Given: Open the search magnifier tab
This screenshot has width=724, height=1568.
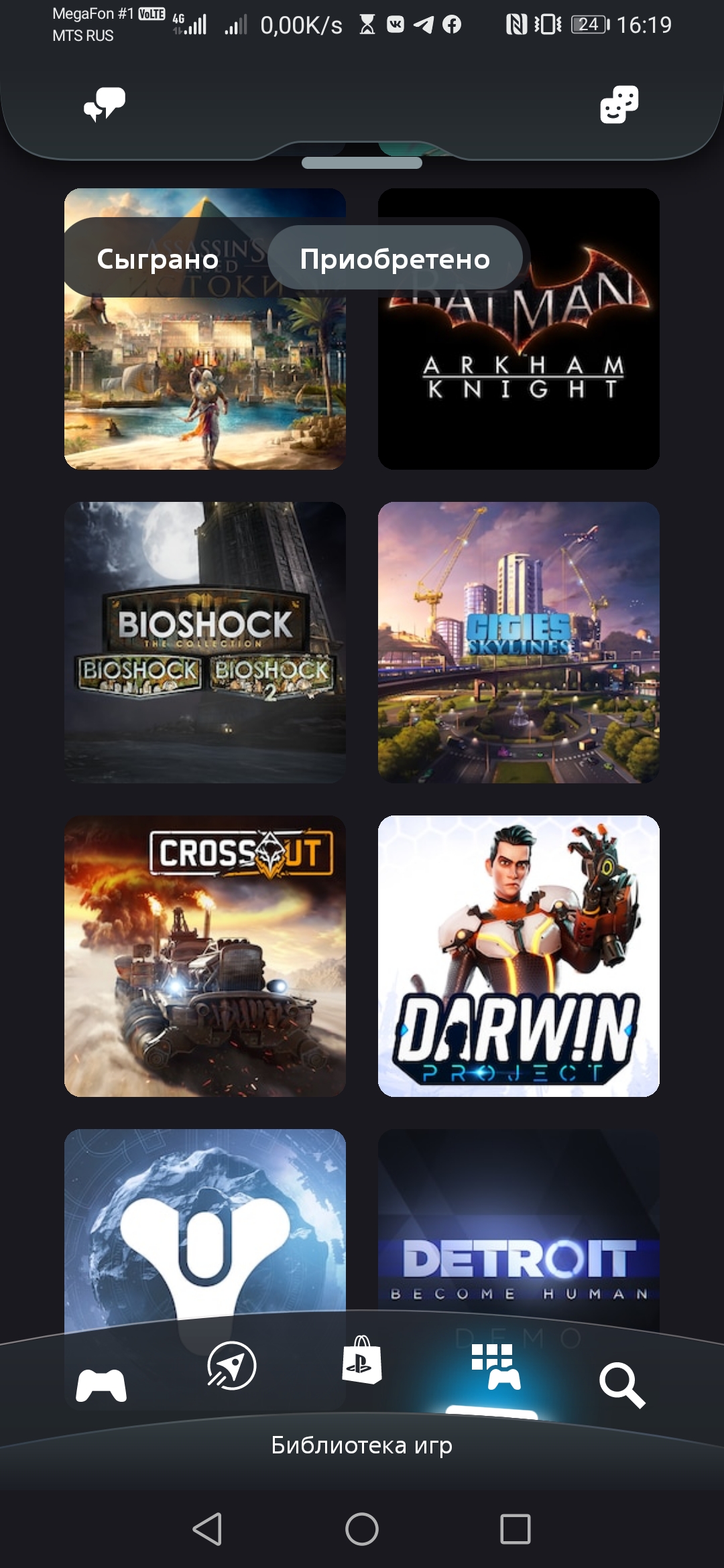Looking at the screenshot, I should point(621,1384).
